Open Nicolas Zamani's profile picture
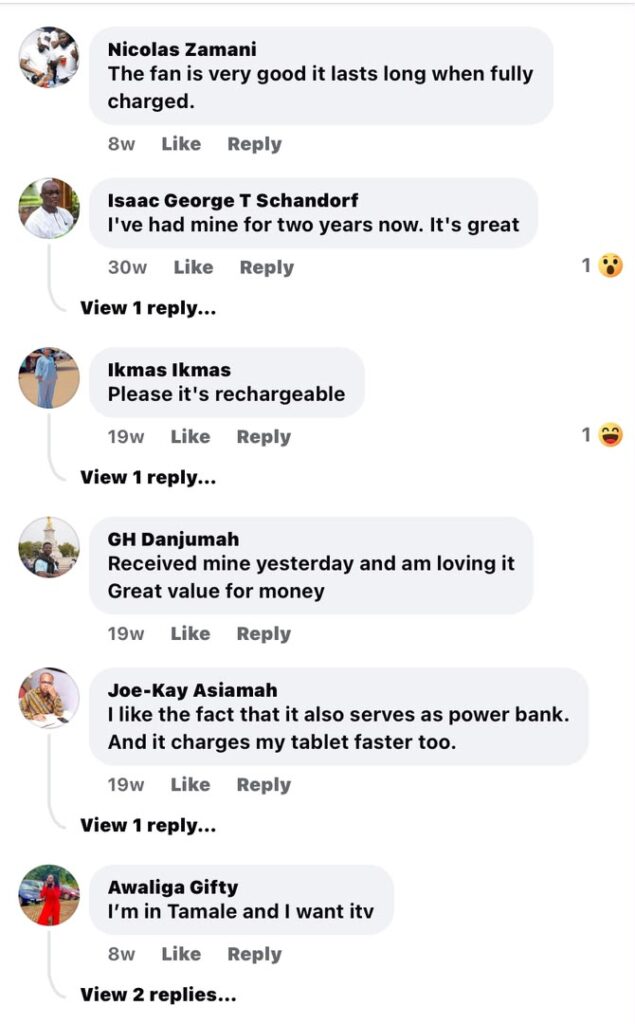635x1024 pixels. 49,57
